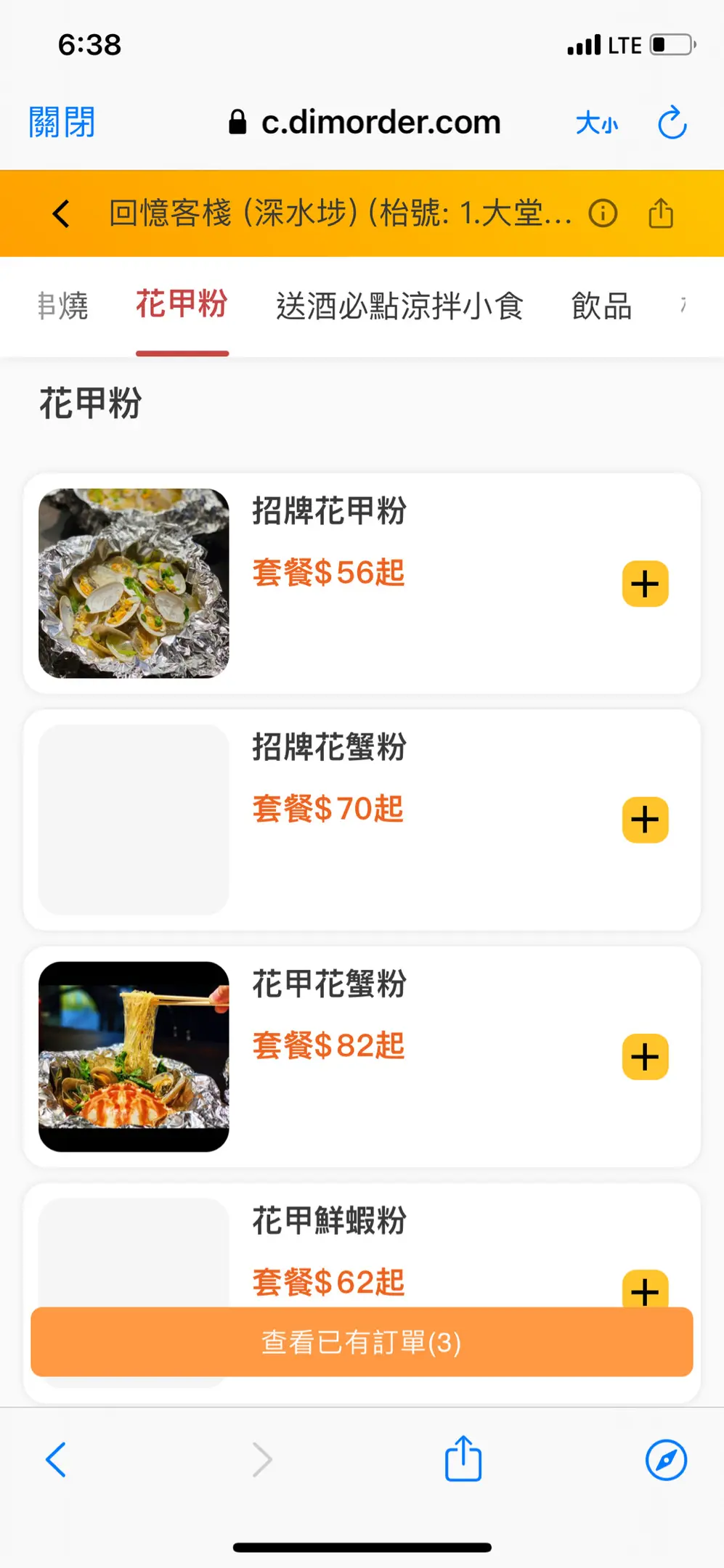Switch to the partially visible 燒 tab

point(62,306)
